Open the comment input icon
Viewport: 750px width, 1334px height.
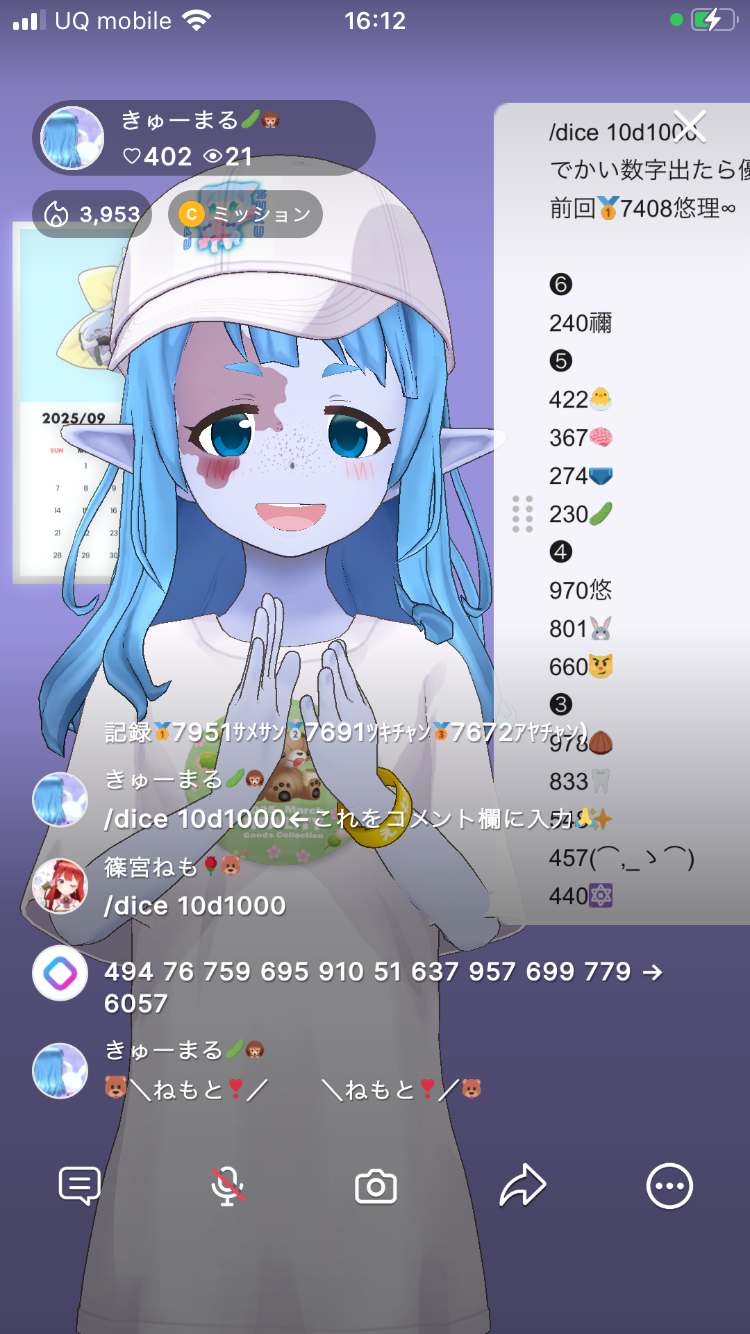pos(80,1187)
